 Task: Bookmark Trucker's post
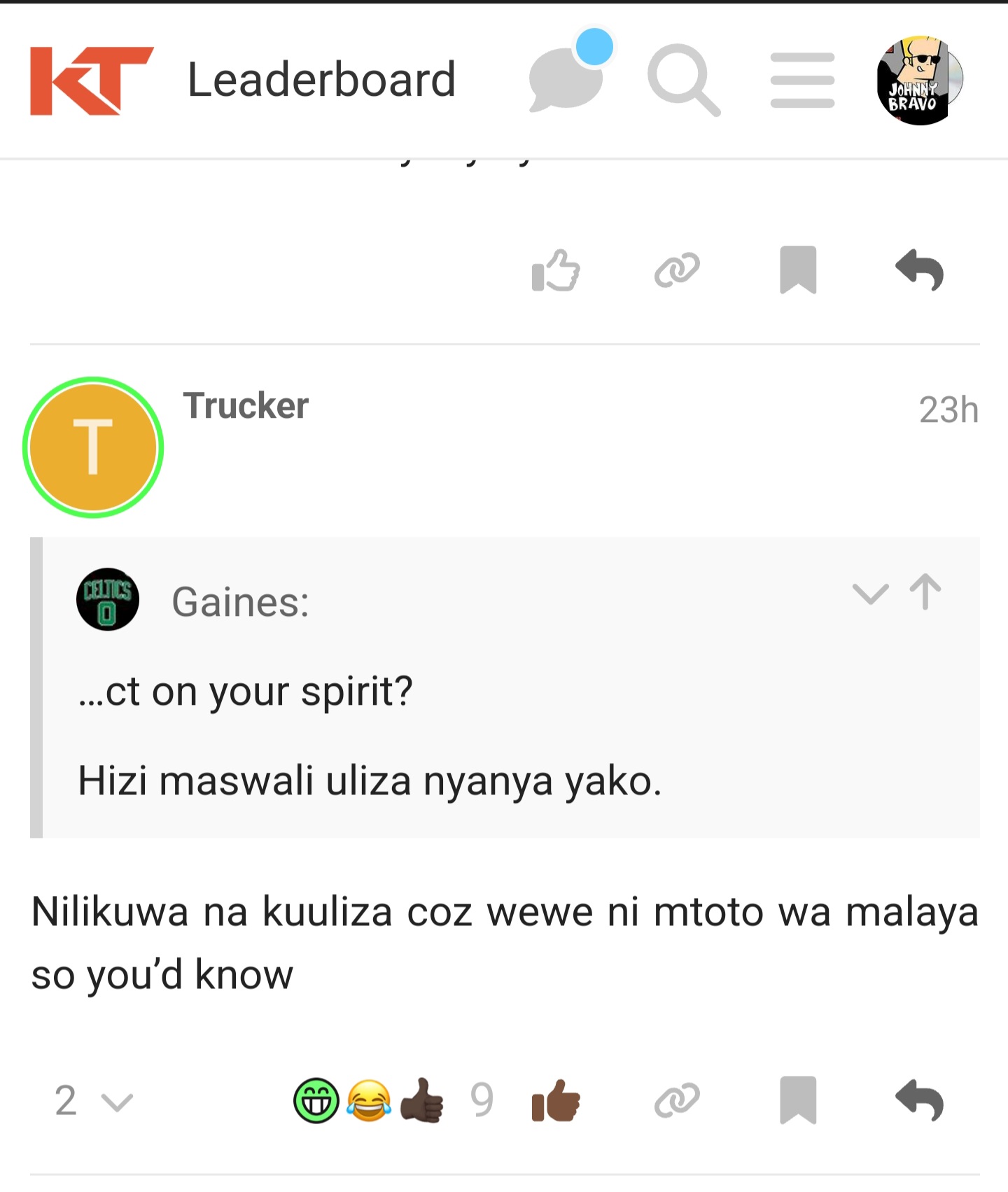[x=798, y=1101]
